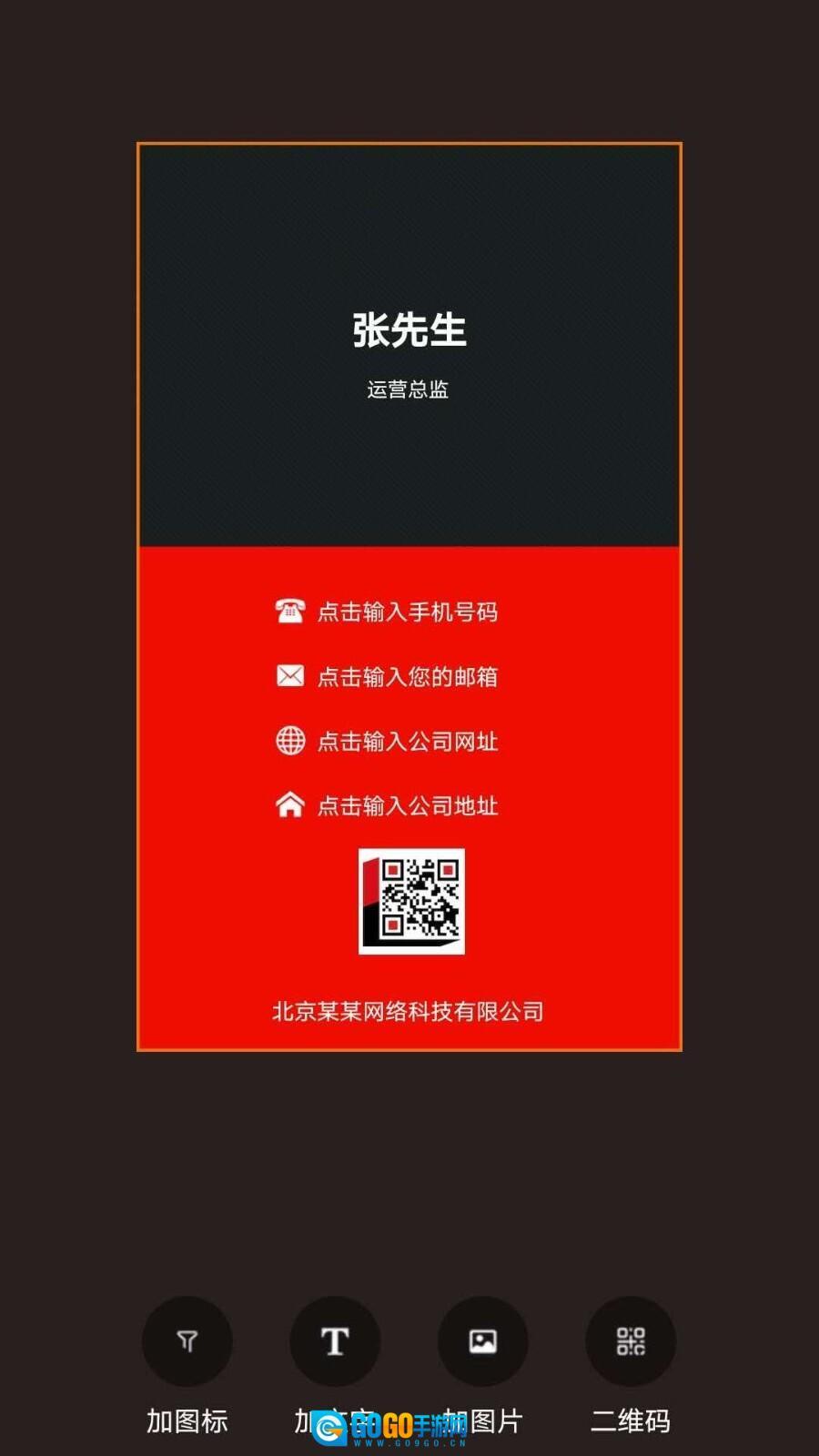Tap 点击输入您的邮箱 to enter email

407,677
